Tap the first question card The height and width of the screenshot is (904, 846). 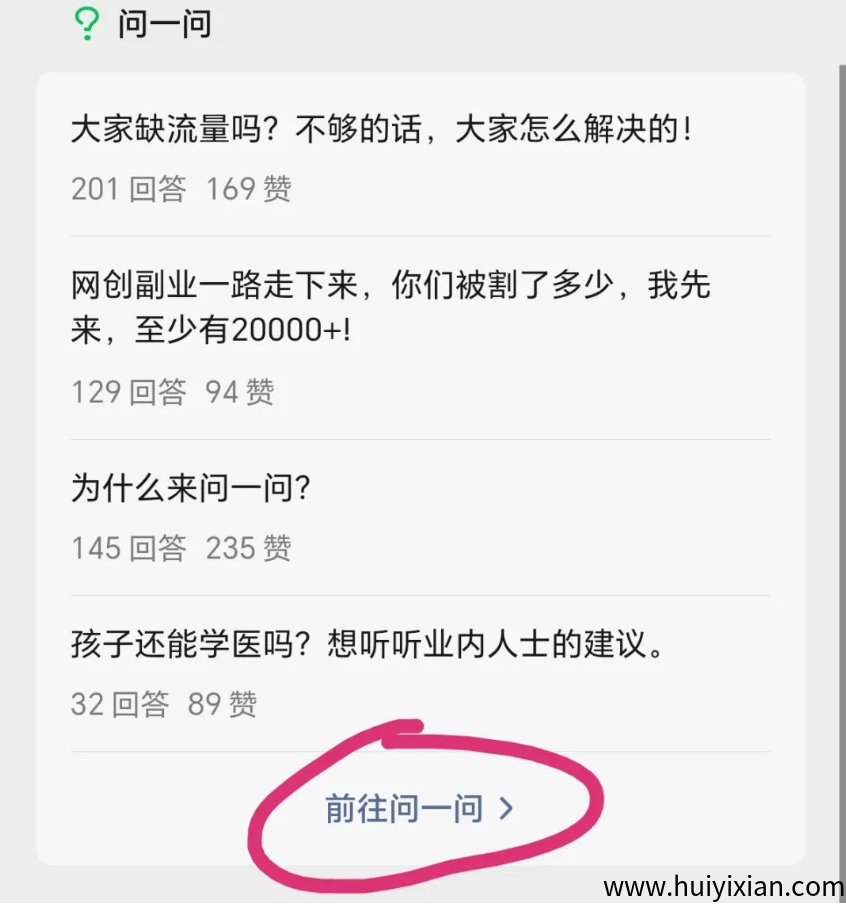[x=420, y=155]
